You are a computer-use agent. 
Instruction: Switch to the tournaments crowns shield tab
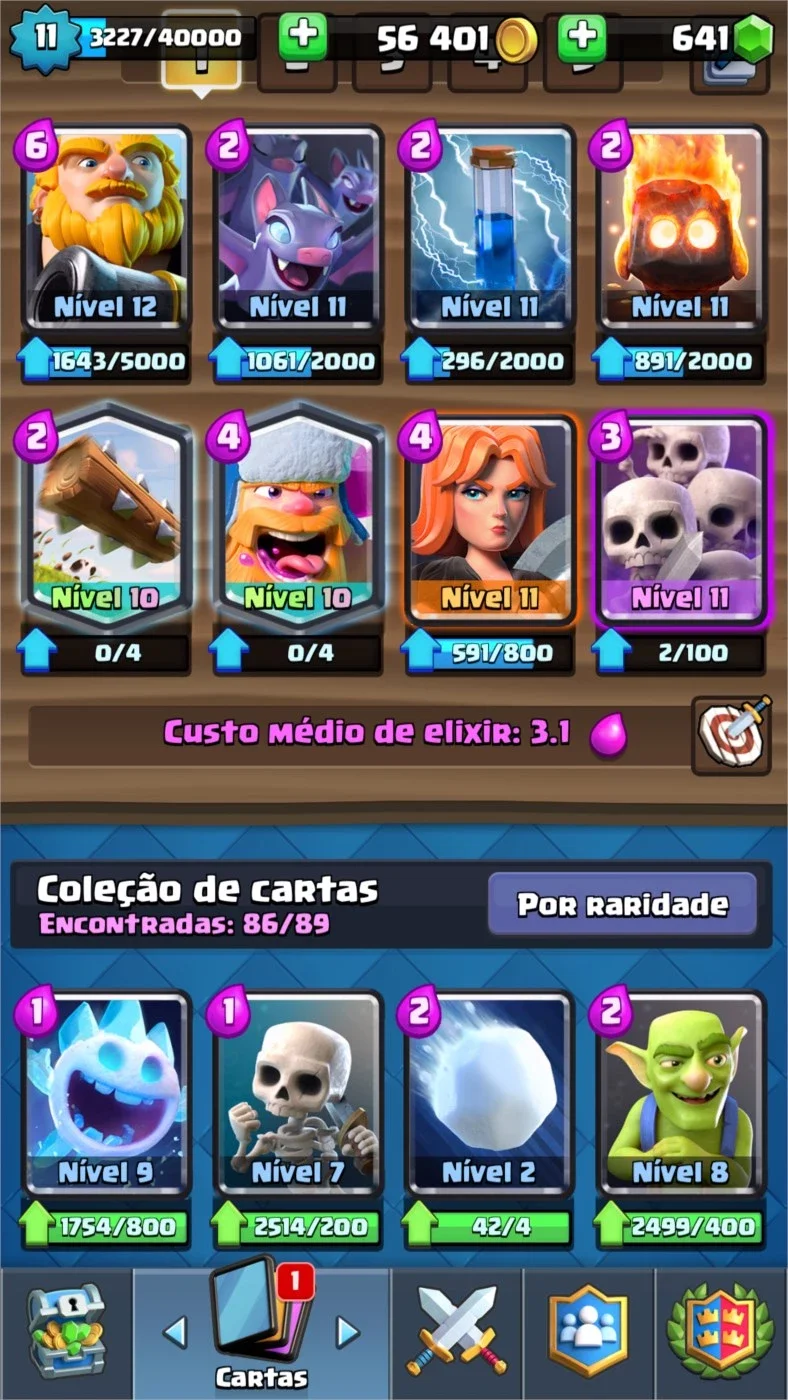[722, 1332]
